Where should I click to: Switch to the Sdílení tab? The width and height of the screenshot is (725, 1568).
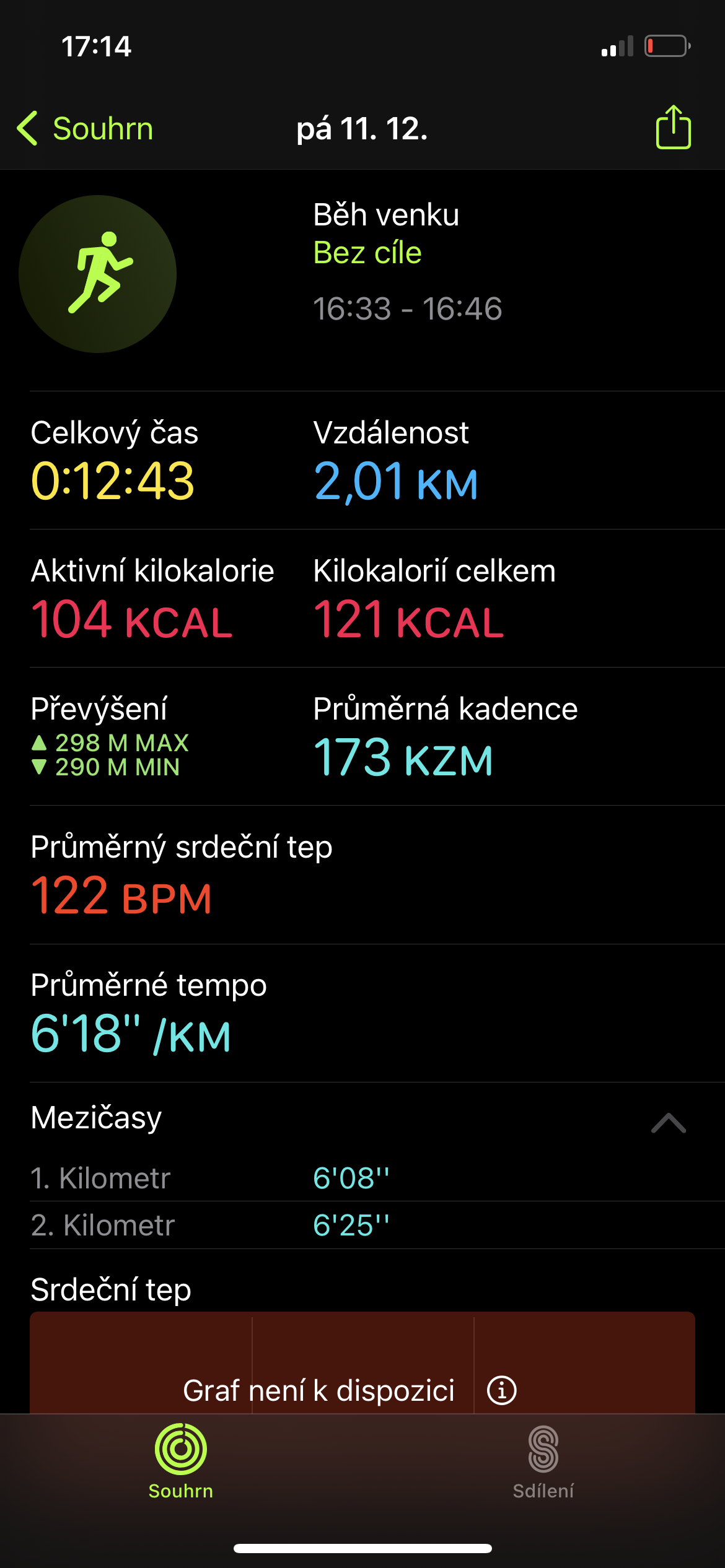tap(543, 1463)
